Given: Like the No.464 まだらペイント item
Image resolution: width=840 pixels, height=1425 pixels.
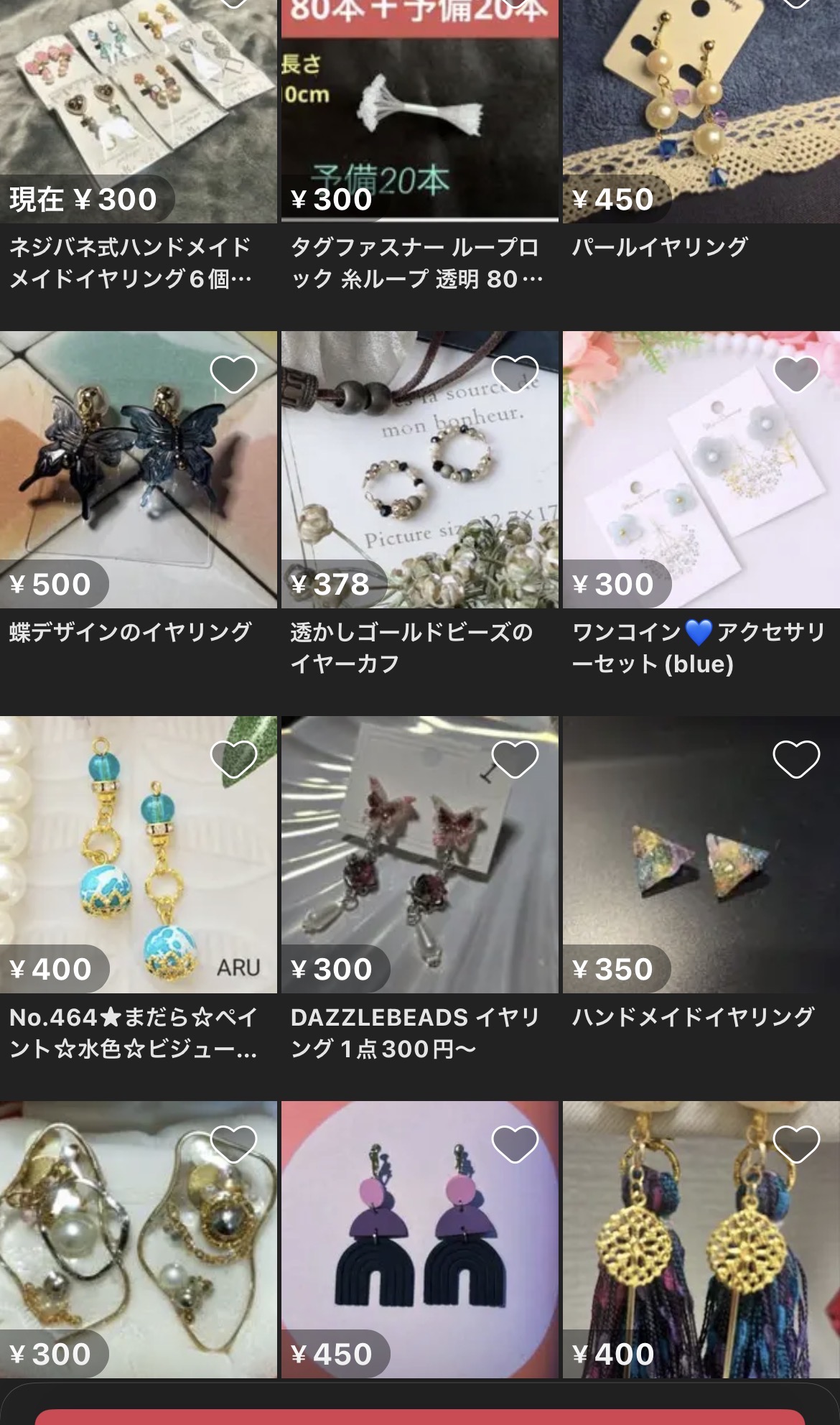Looking at the screenshot, I should (233, 759).
